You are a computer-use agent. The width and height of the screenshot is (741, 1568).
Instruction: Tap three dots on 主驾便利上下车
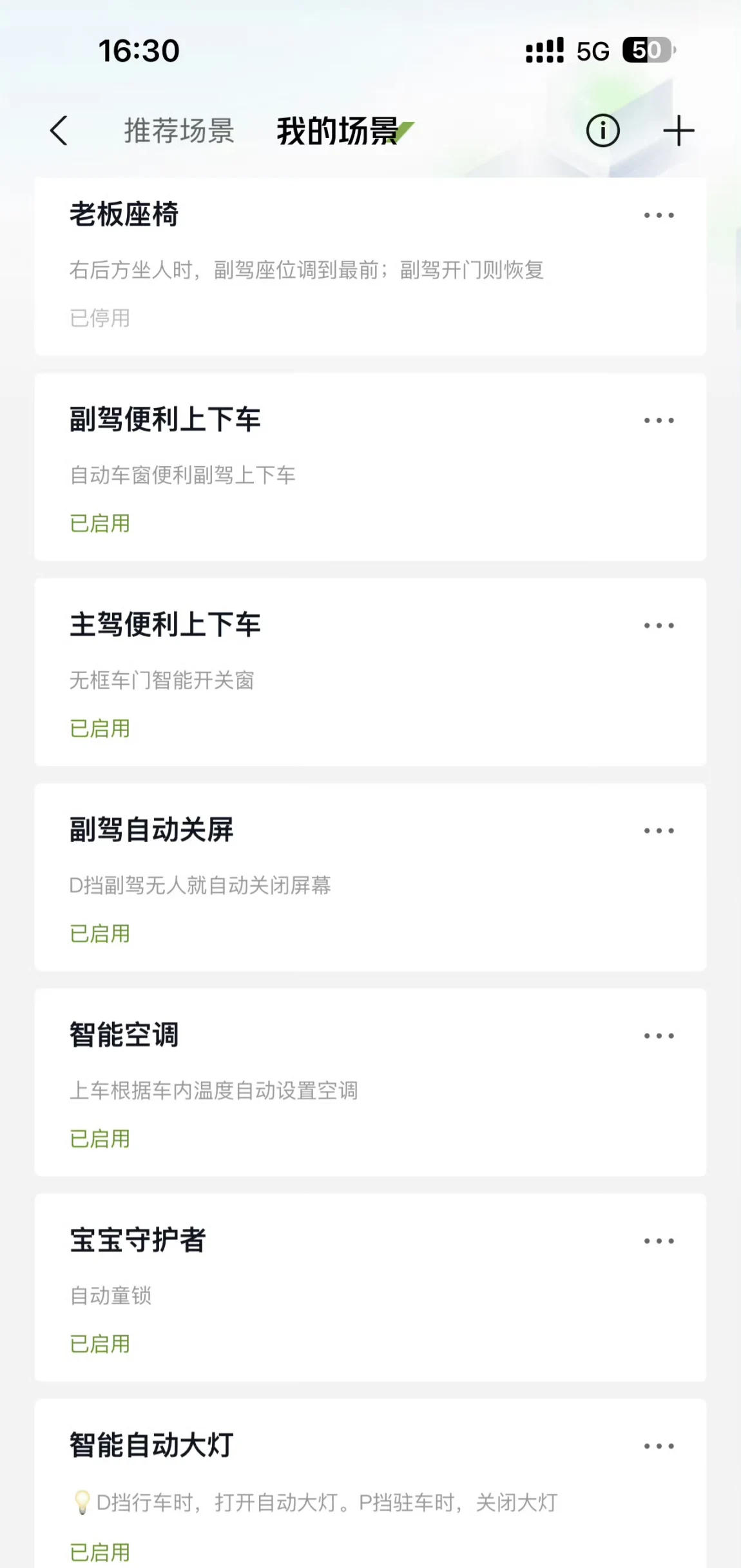(x=659, y=625)
